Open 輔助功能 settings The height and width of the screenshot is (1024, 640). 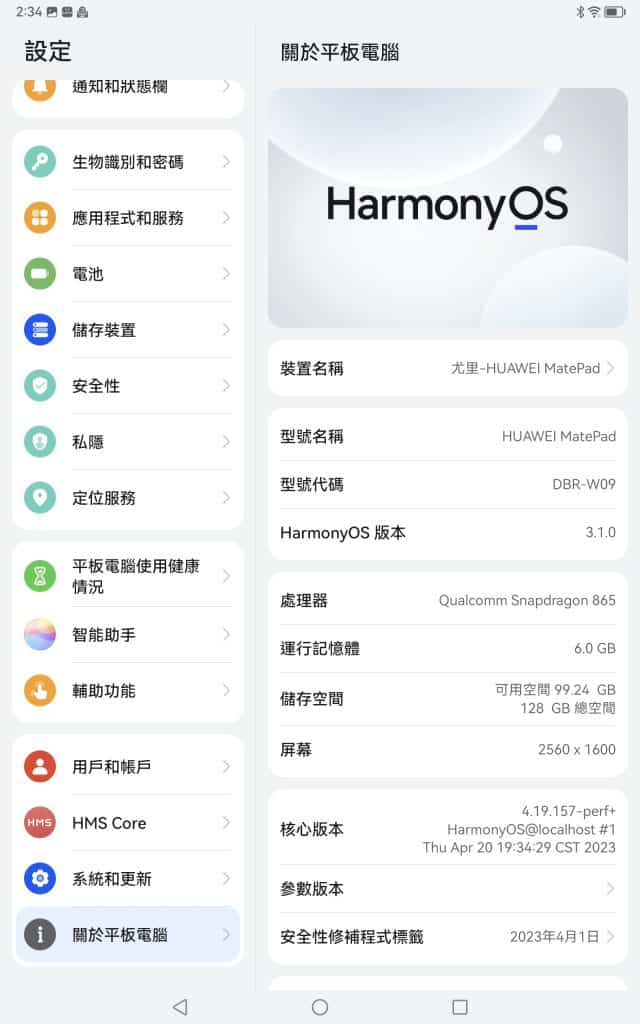coord(128,691)
